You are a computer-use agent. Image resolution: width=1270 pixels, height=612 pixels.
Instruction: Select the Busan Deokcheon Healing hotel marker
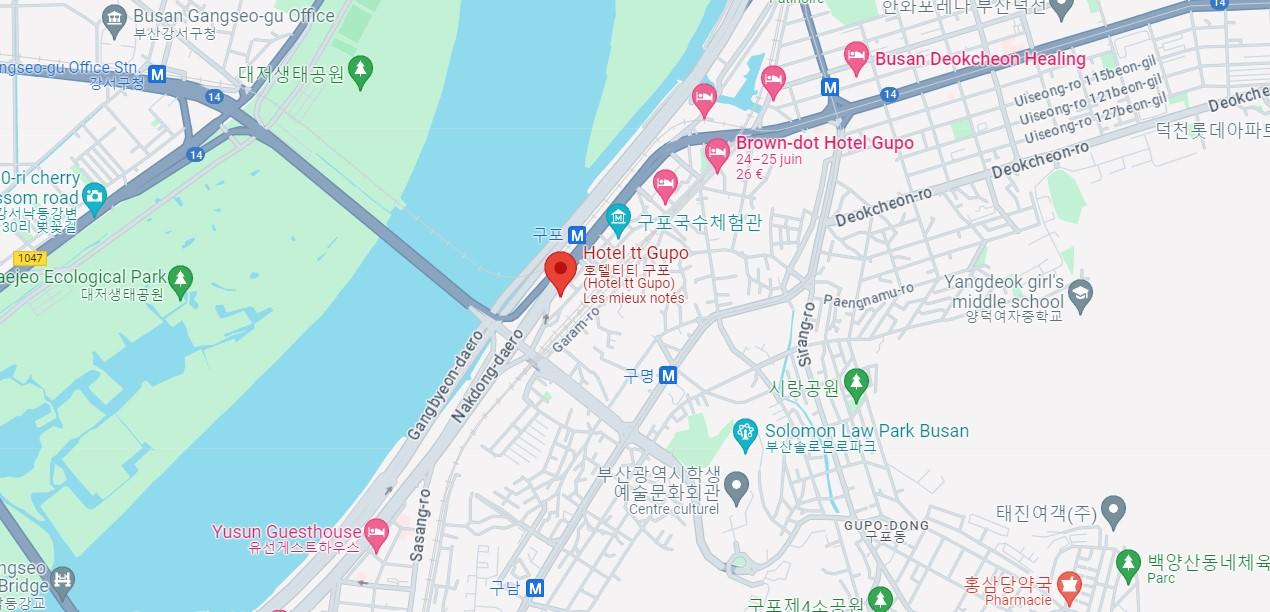tap(856, 58)
